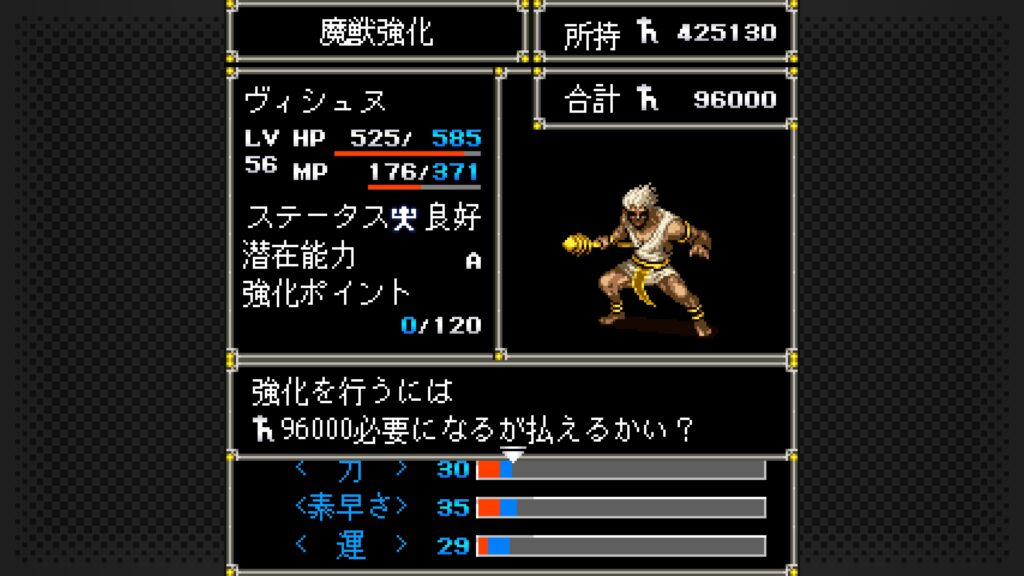Screen dimensions: 1024x576
Task: Decrease the 素早さ stat with left arrow
Action: 302,507
